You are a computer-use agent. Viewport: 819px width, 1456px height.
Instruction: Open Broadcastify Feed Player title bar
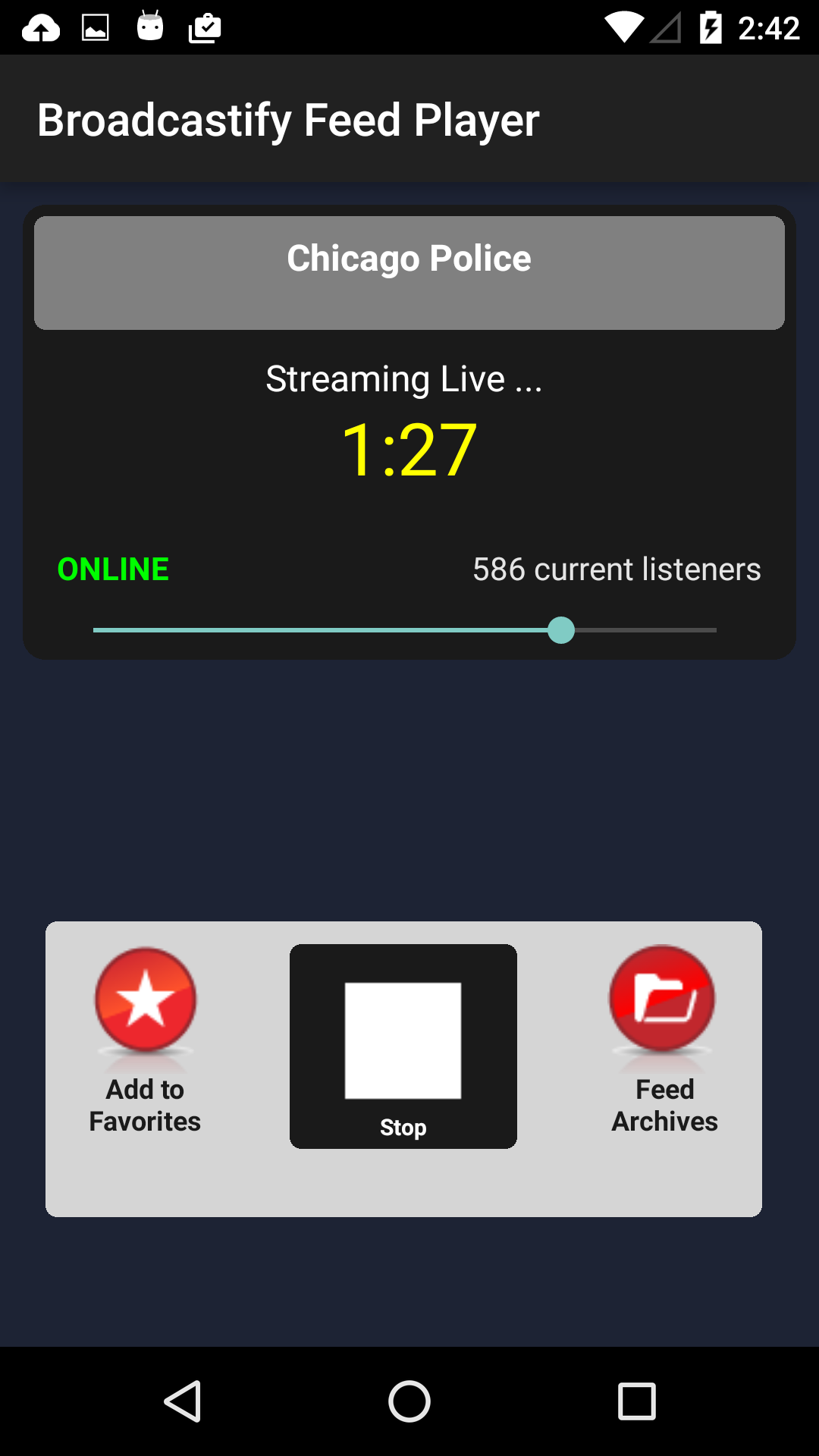[x=288, y=118]
